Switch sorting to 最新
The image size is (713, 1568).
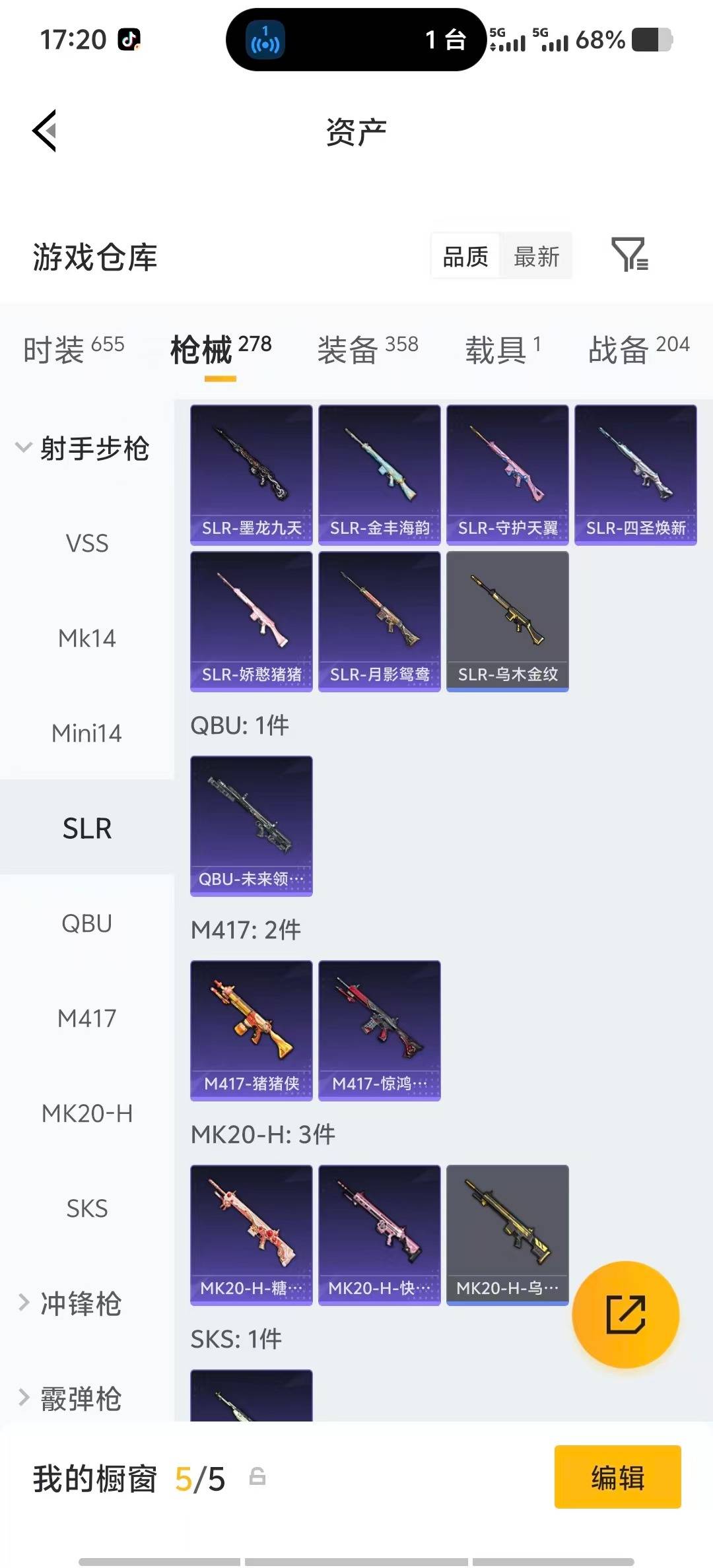tap(537, 256)
